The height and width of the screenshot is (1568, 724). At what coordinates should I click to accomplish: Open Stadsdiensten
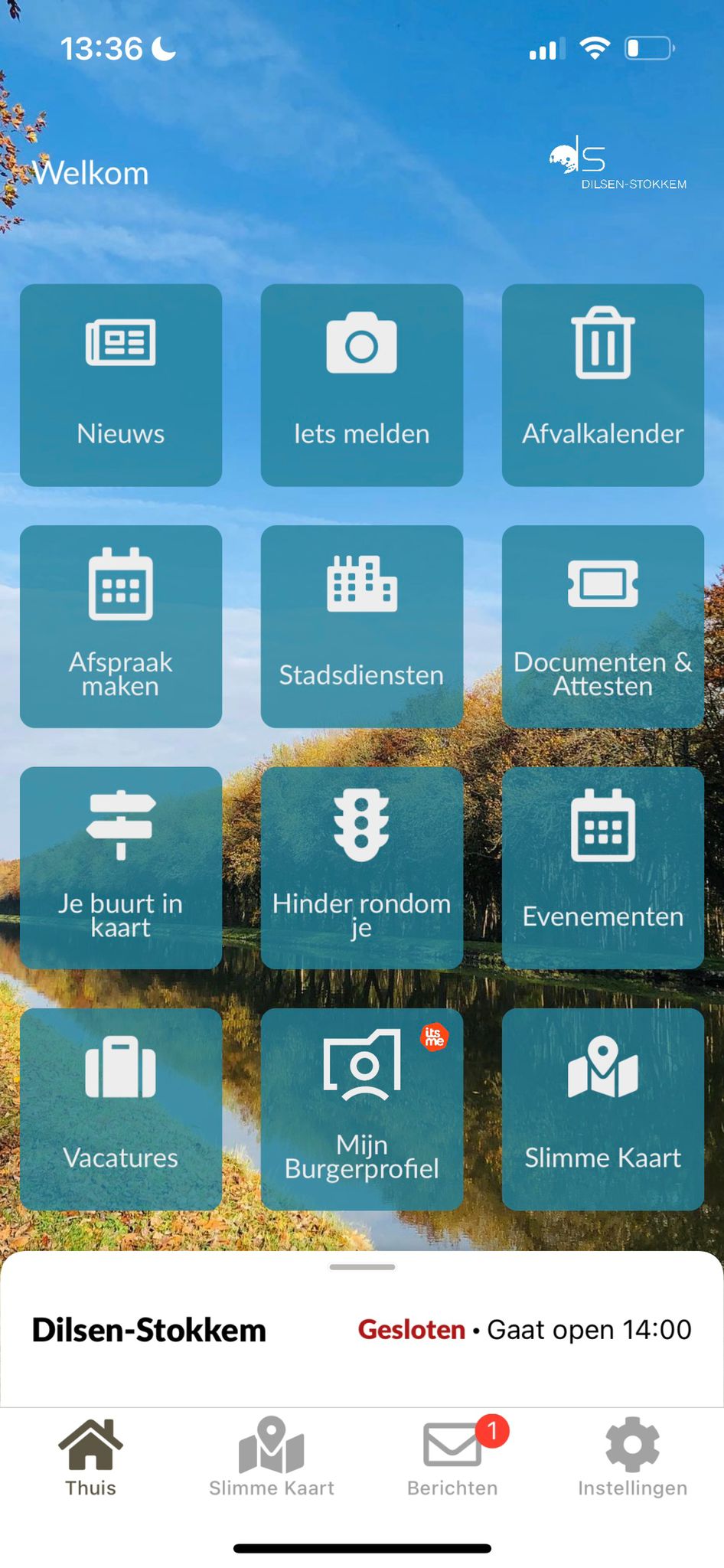[x=362, y=626]
